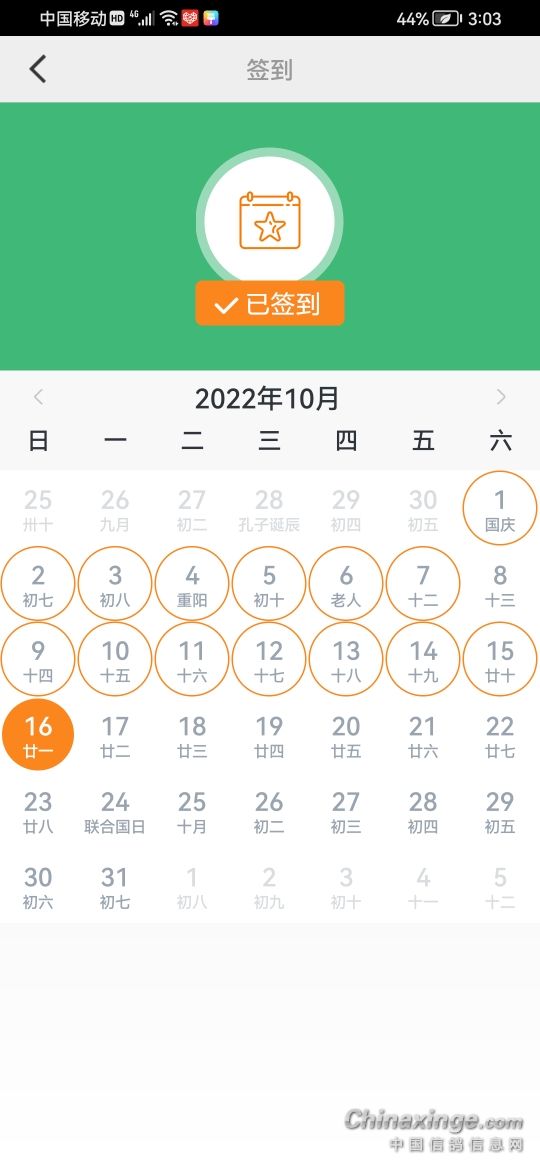Choose October 12 十七 date
The image size is (540, 1170).
pyautogui.click(x=269, y=660)
